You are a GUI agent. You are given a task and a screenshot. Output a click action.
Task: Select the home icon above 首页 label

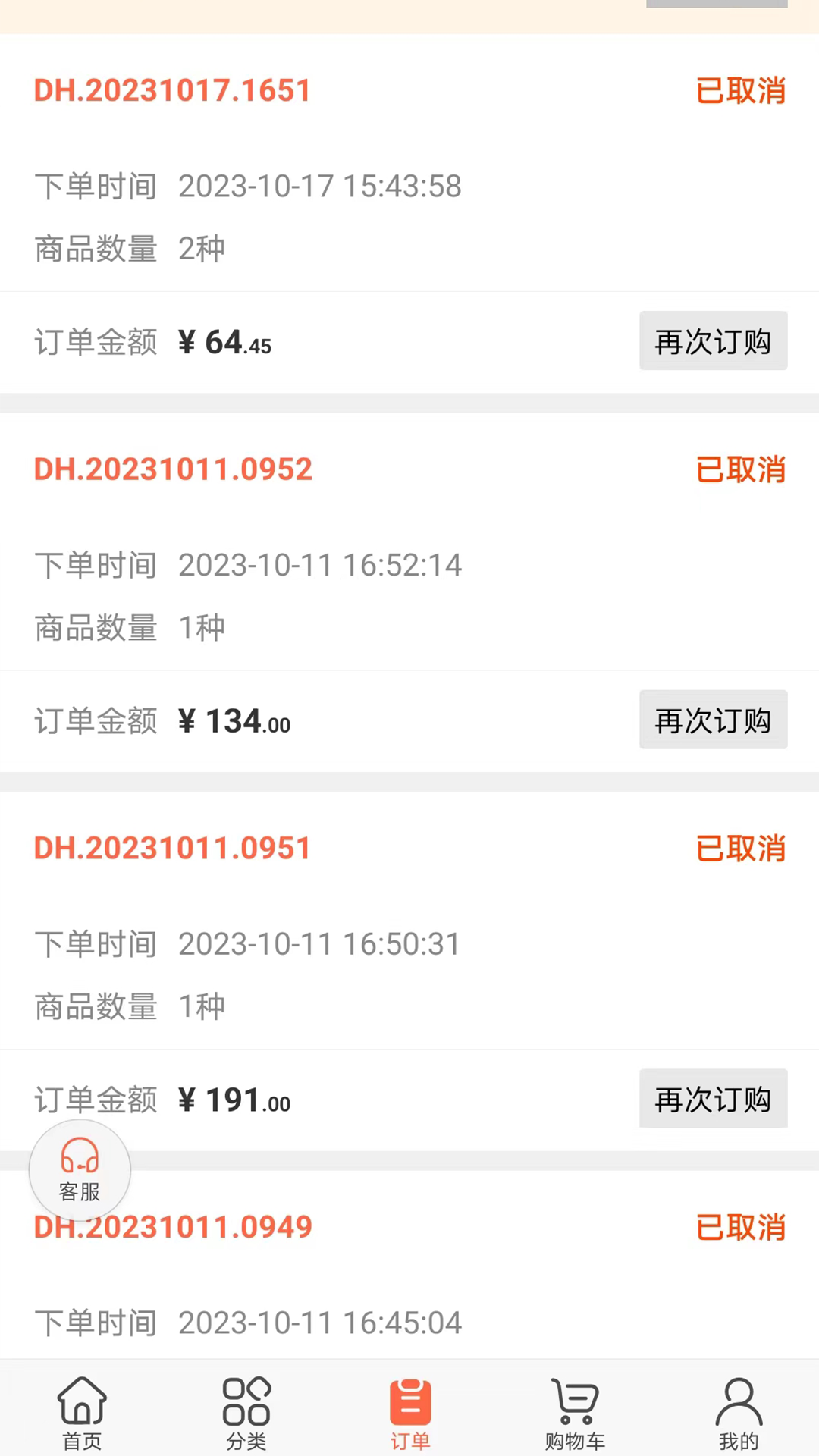81,1399
